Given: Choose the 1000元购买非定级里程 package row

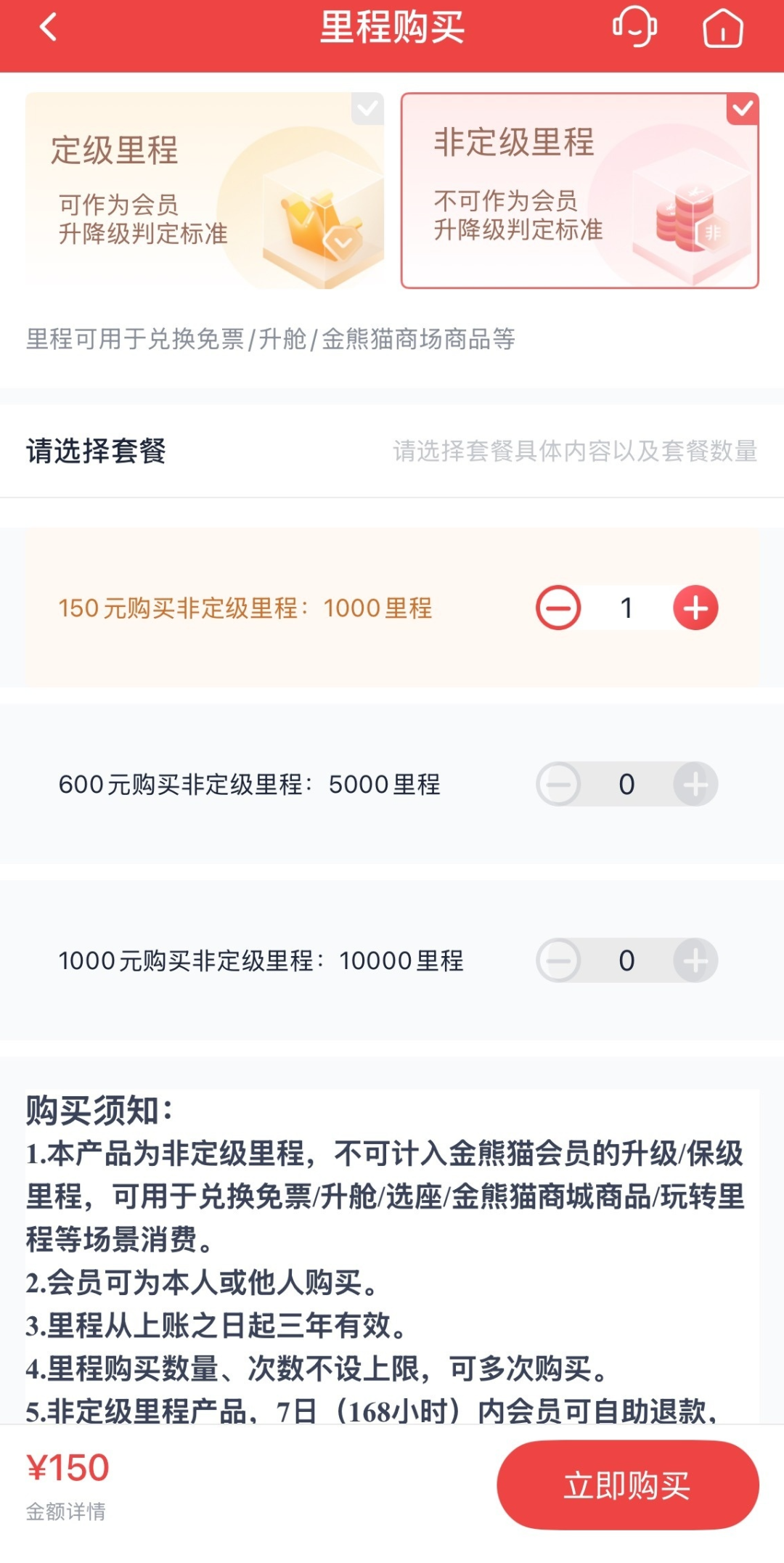Looking at the screenshot, I should click(x=261, y=961).
